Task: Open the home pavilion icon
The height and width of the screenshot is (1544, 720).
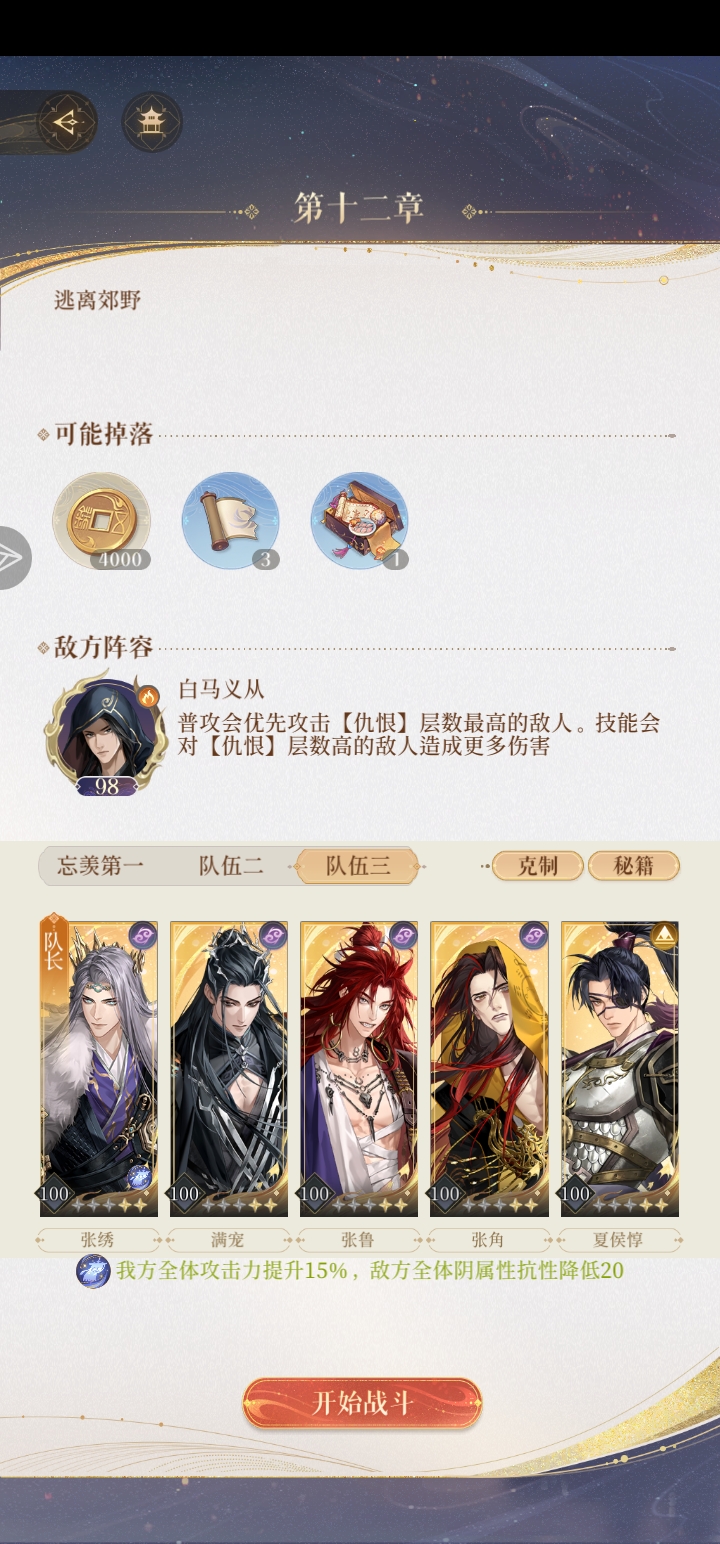Action: (152, 122)
